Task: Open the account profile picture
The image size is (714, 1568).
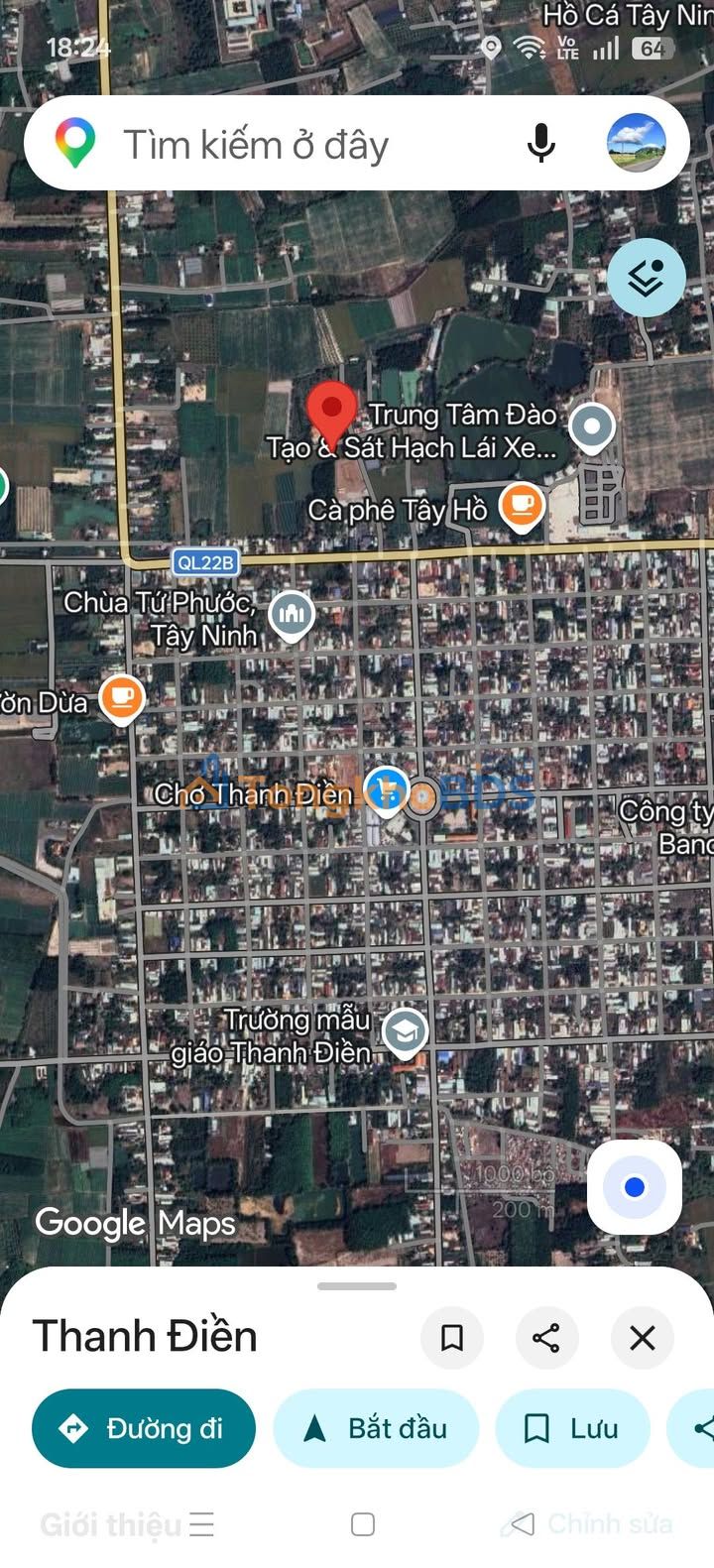Action: pos(636,144)
